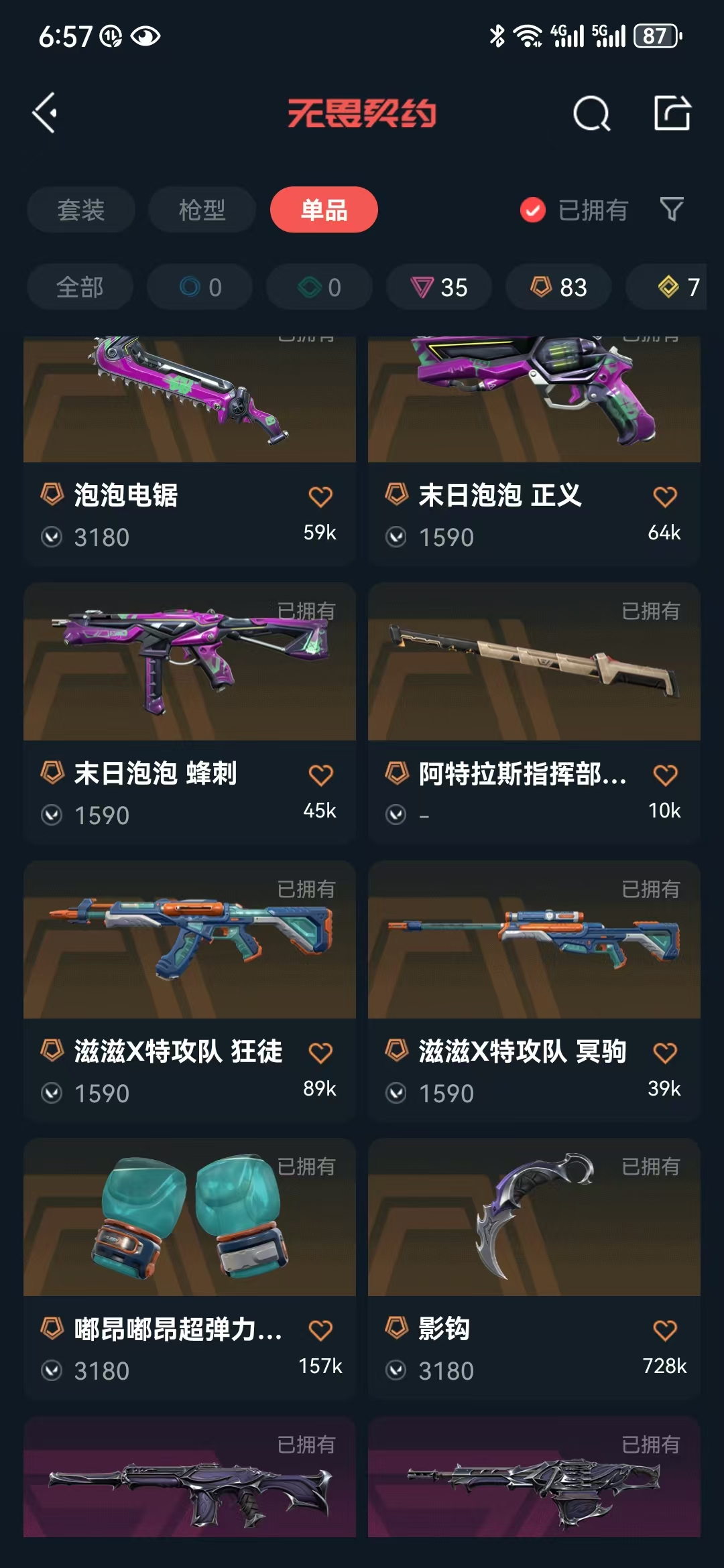724x1568 pixels.
Task: Filter by the purple tier chip showing 35
Action: tap(439, 287)
